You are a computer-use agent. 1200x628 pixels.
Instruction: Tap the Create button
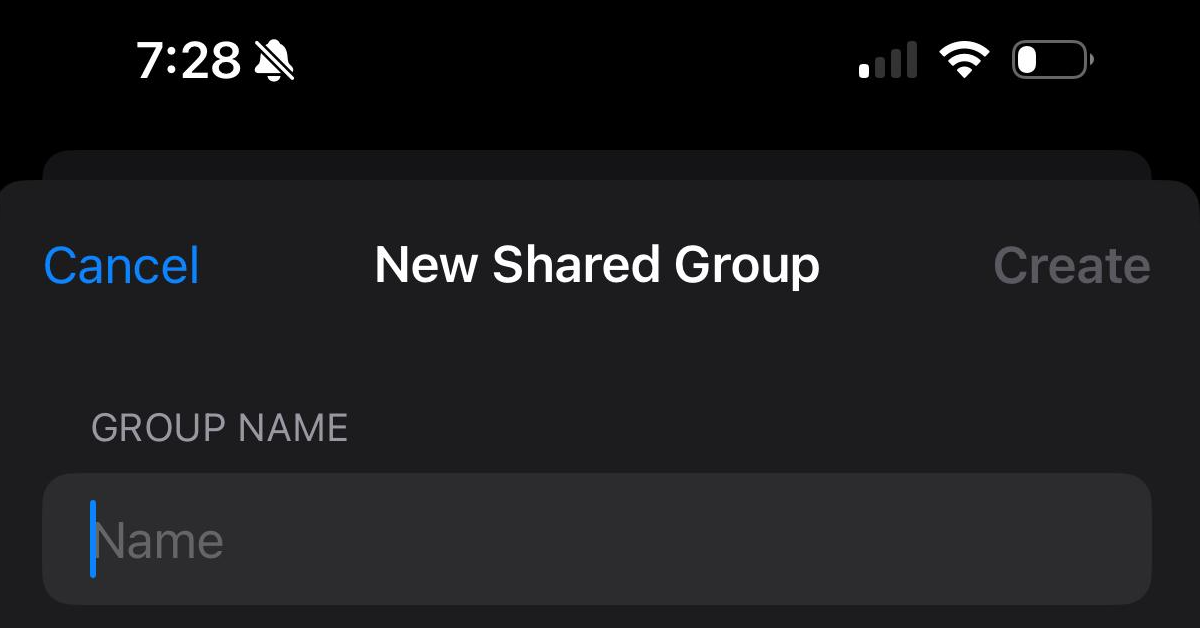click(x=1071, y=266)
